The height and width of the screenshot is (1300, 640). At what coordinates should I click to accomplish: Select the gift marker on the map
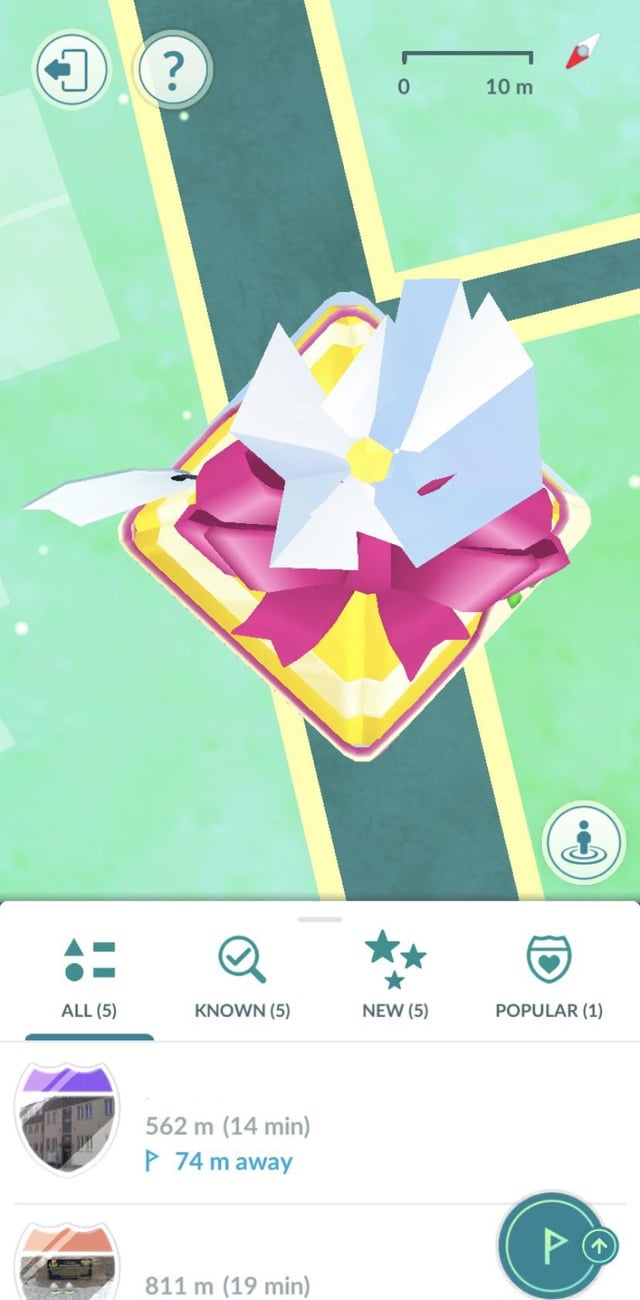tap(350, 520)
